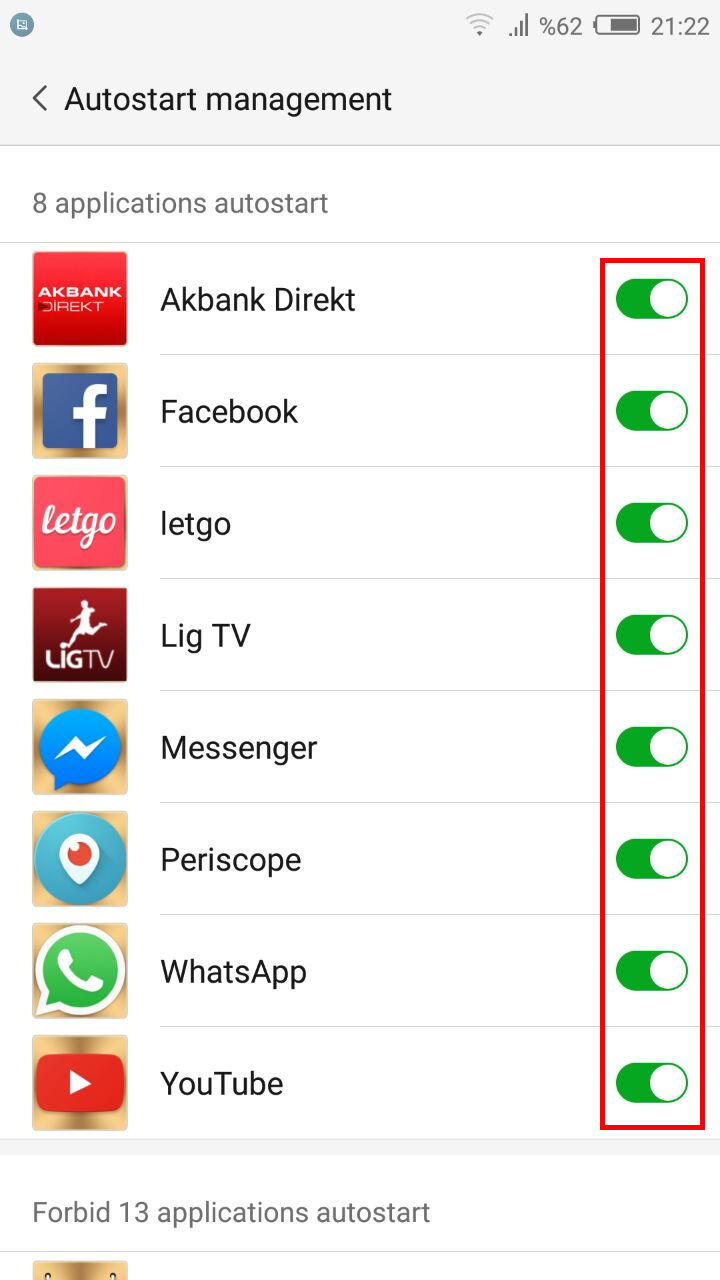Toggle Periscope autostart off
This screenshot has width=720, height=1280.
[652, 859]
